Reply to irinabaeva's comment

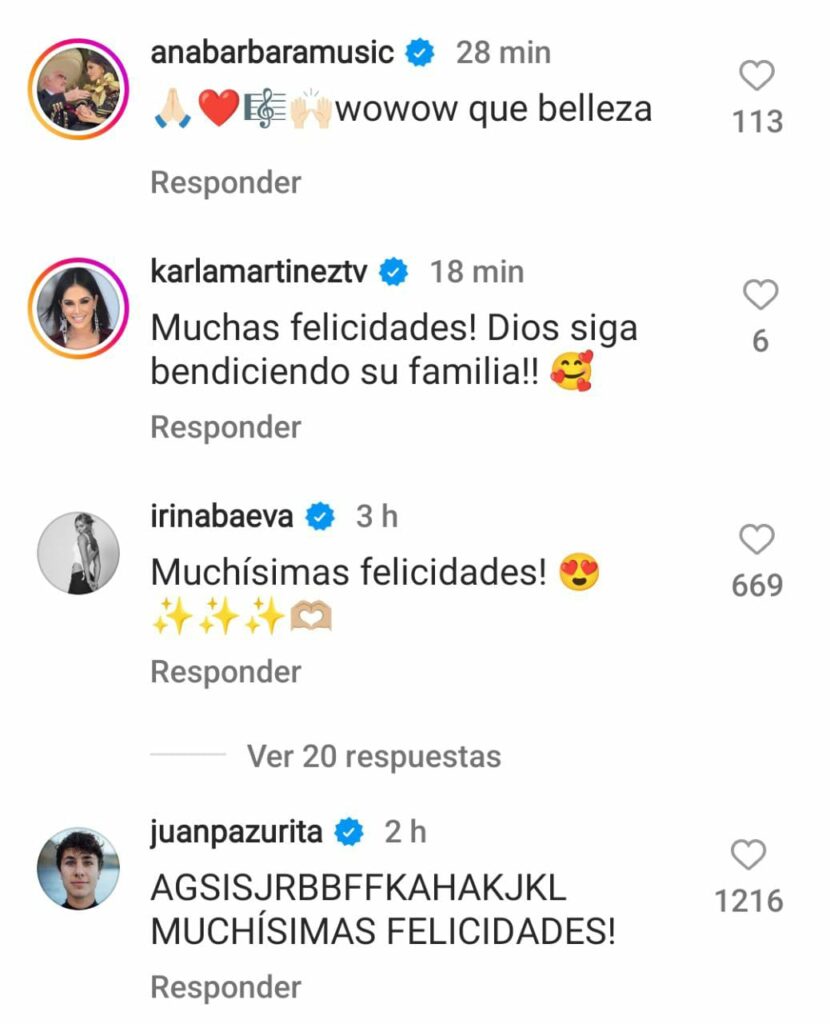tap(225, 672)
